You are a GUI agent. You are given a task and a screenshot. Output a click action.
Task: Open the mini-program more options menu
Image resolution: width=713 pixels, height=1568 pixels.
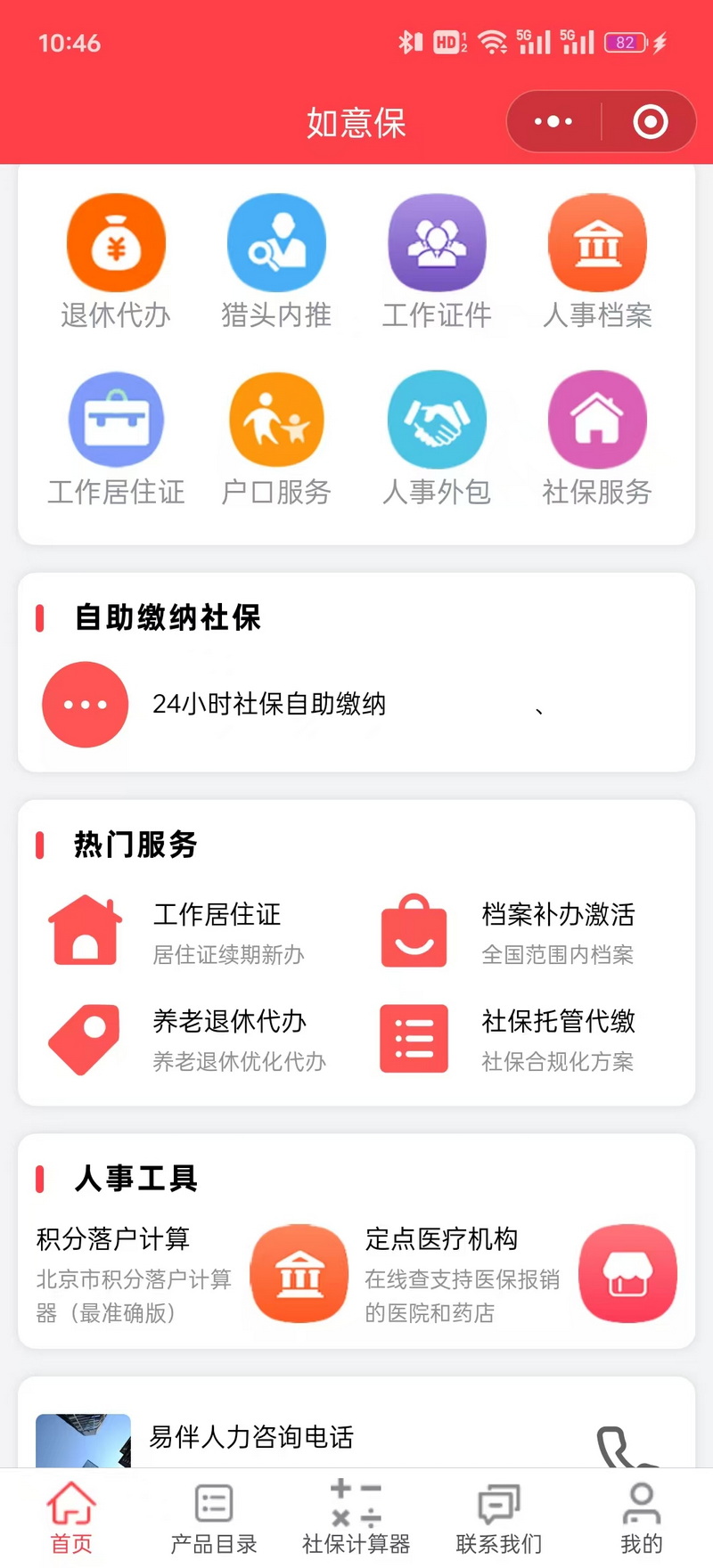click(553, 121)
